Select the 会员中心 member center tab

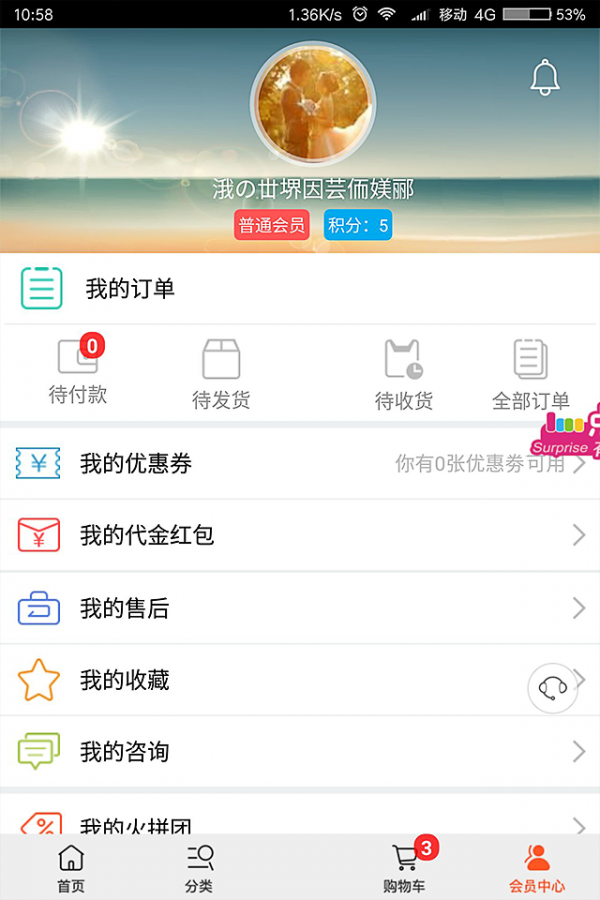tap(537, 868)
